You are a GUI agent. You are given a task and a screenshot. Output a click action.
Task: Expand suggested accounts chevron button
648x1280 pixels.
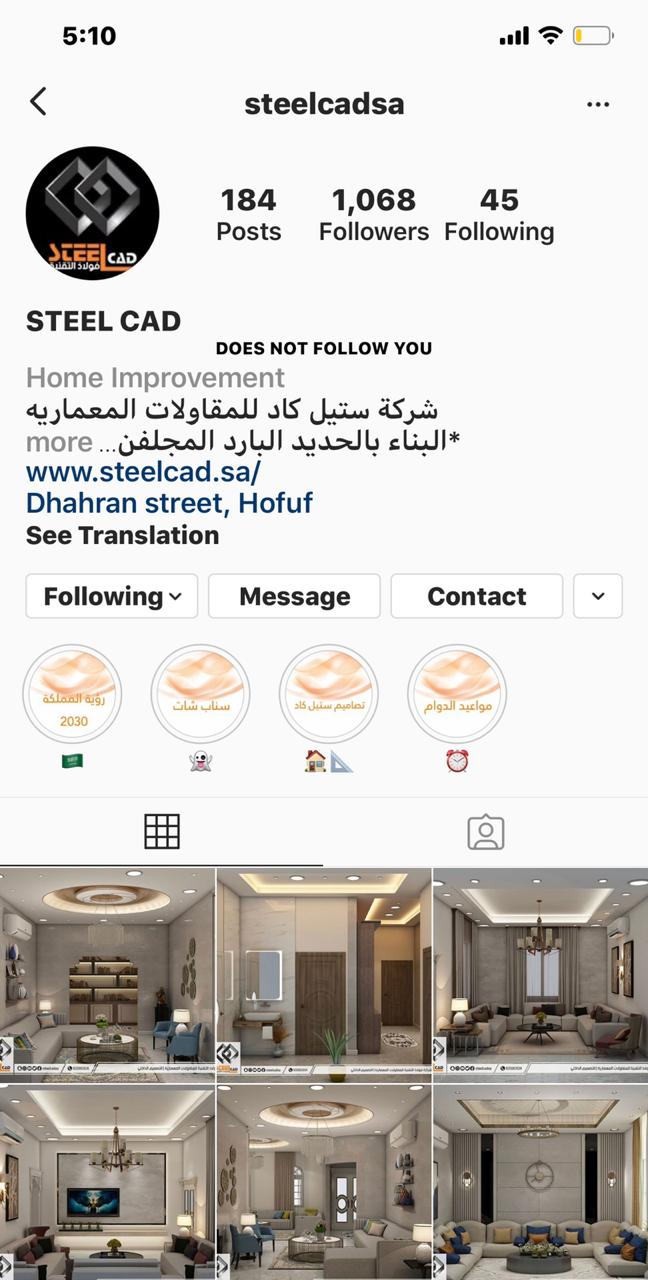[598, 596]
